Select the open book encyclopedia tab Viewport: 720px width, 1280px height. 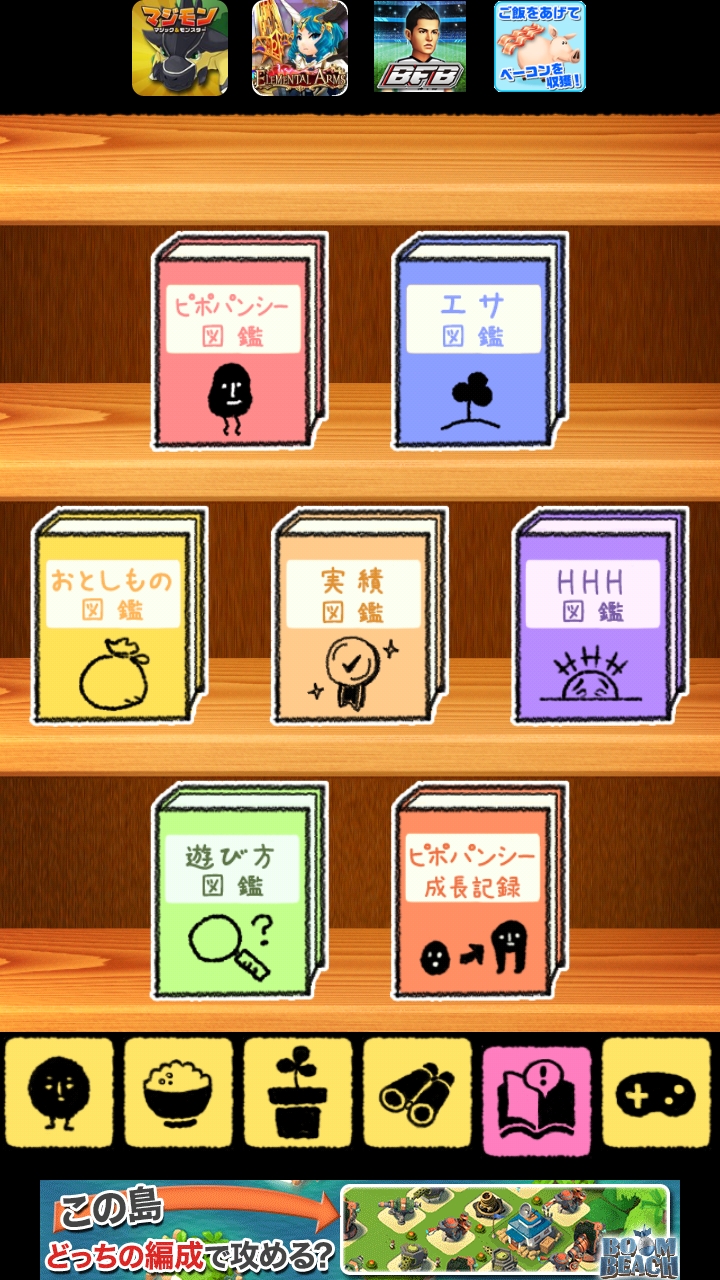[537, 1092]
